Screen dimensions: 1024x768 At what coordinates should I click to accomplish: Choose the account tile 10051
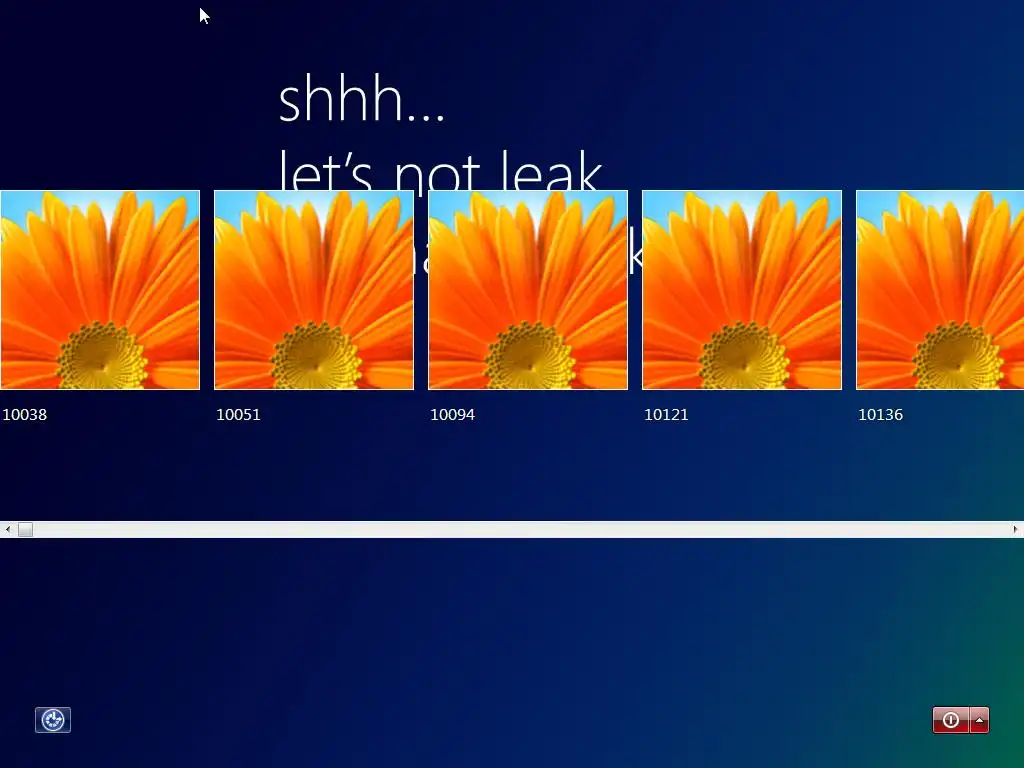click(x=314, y=290)
